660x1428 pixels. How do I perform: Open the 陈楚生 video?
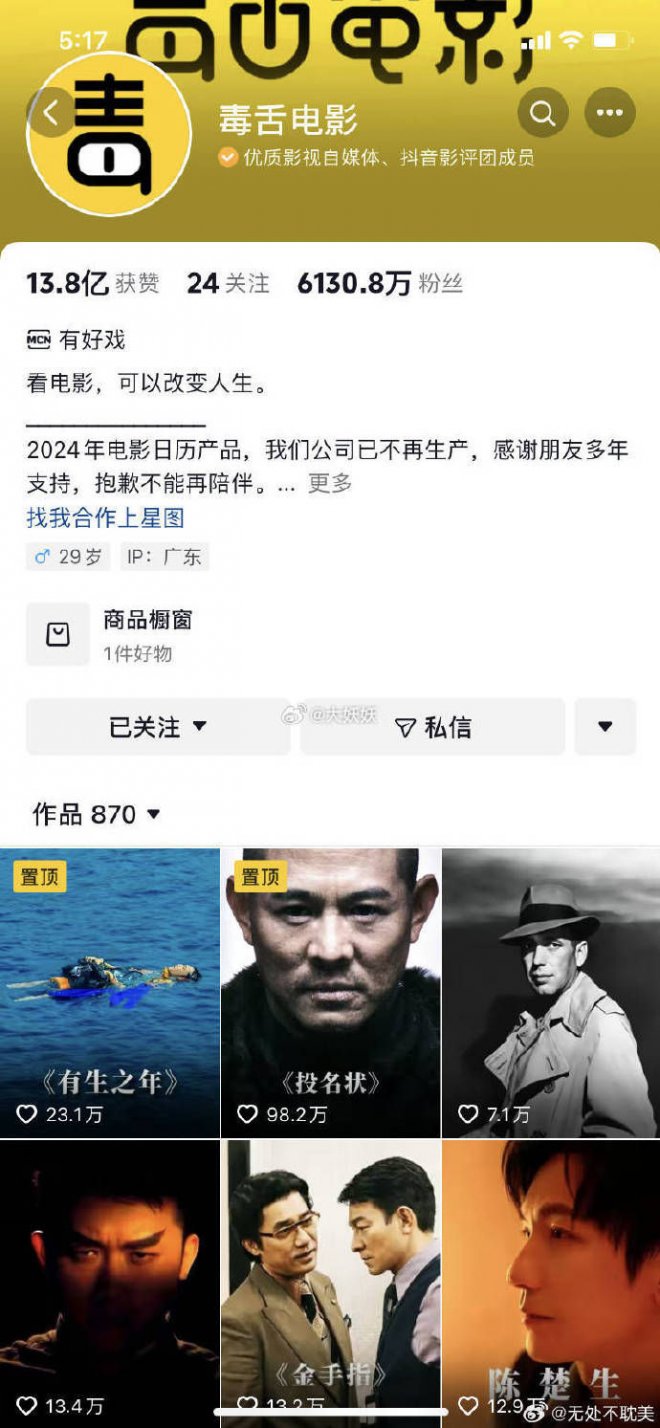coord(551,1283)
